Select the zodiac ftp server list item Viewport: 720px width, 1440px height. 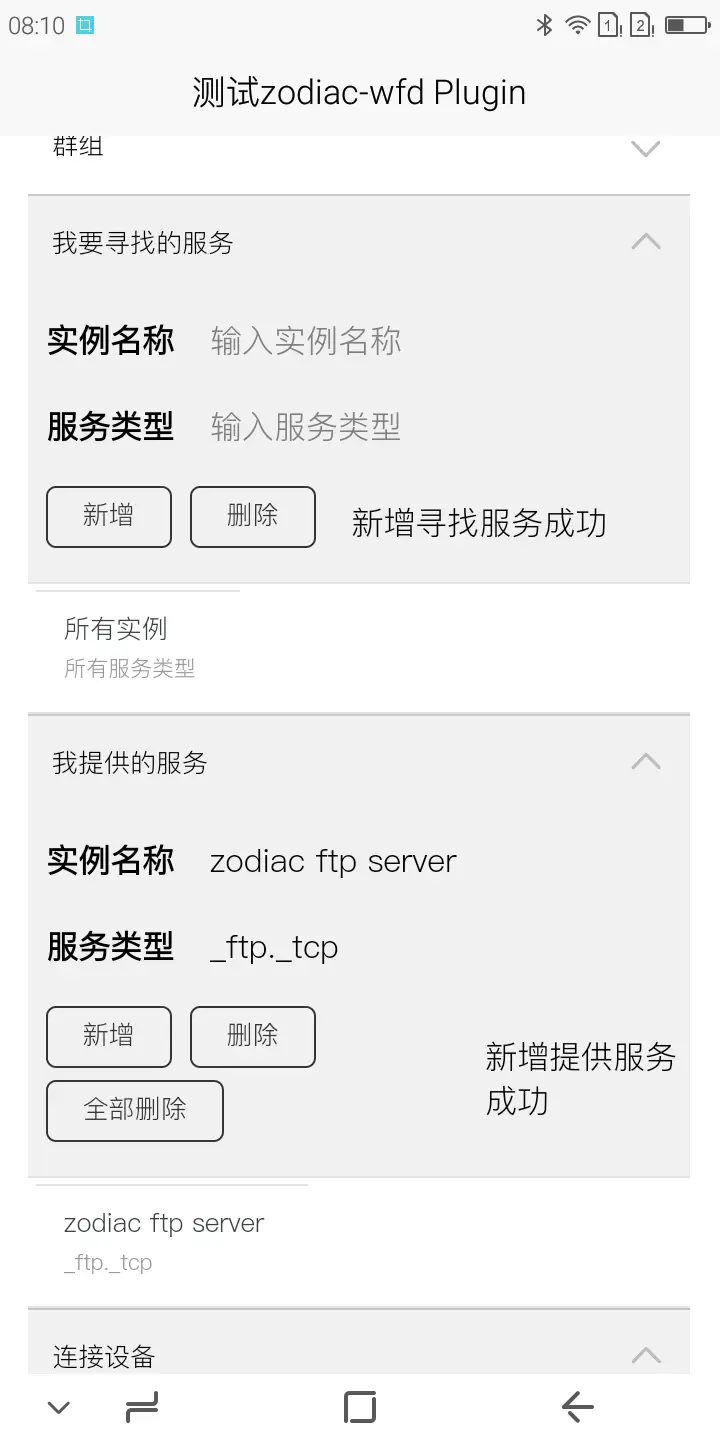165,1240
